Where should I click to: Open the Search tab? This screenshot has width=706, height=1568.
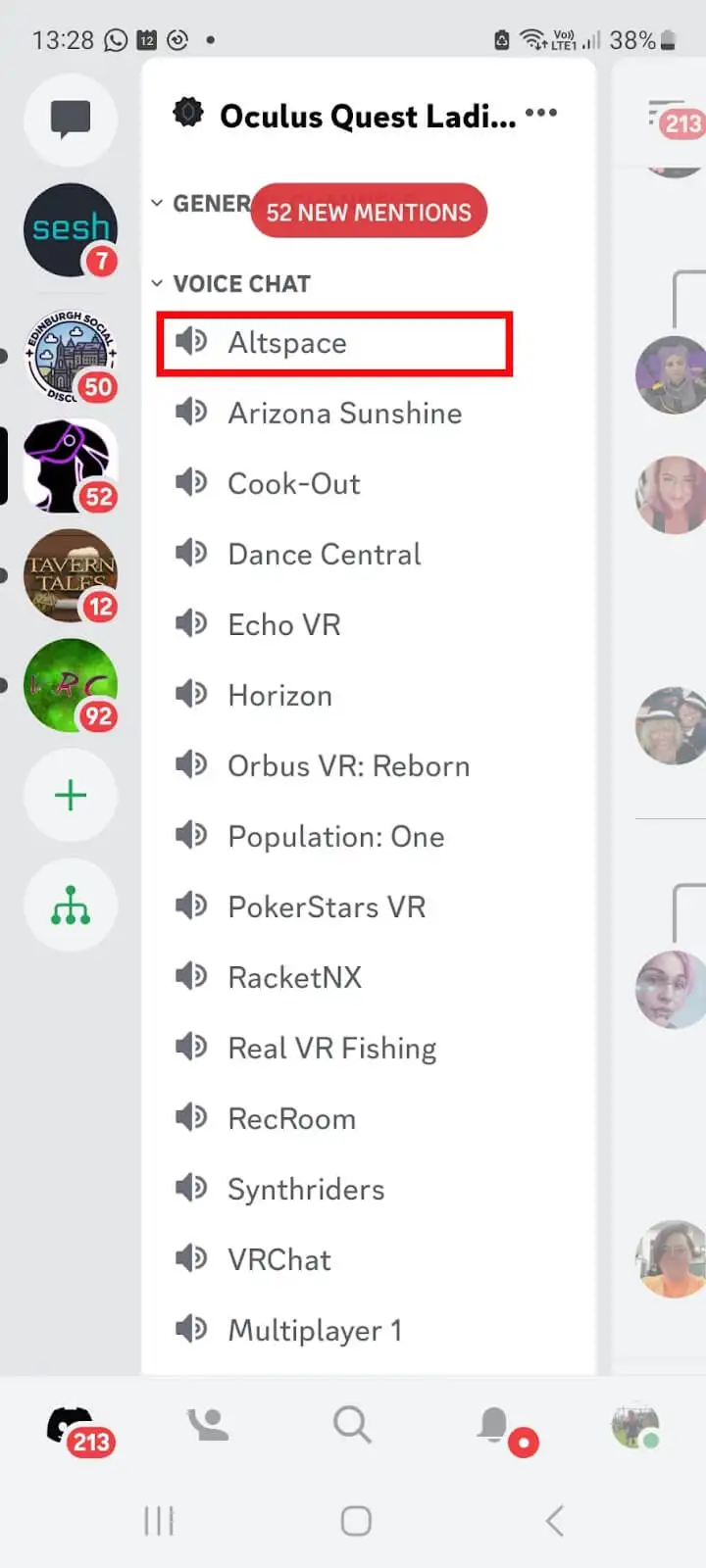pos(352,1425)
